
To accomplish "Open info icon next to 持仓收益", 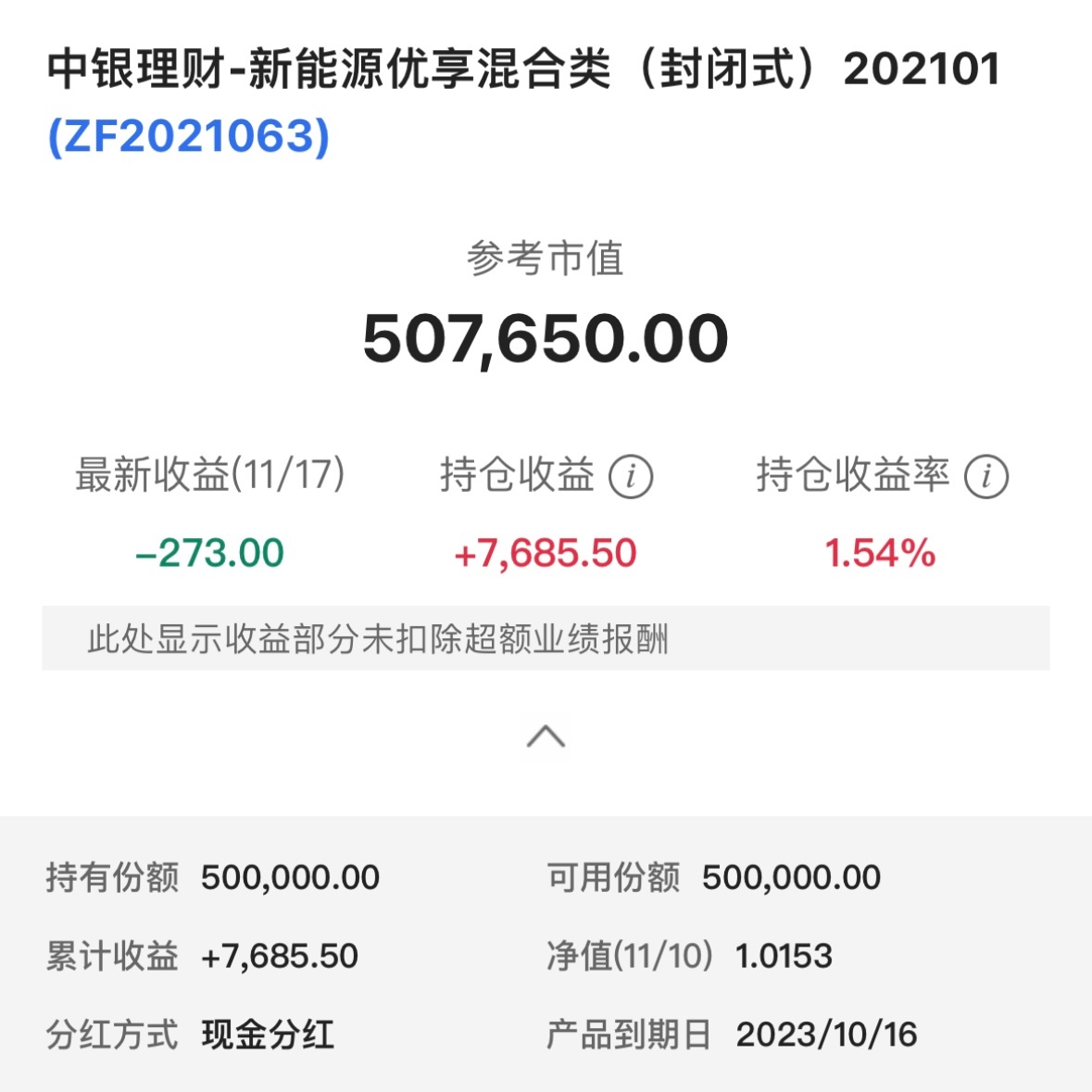I will pyautogui.click(x=631, y=477).
